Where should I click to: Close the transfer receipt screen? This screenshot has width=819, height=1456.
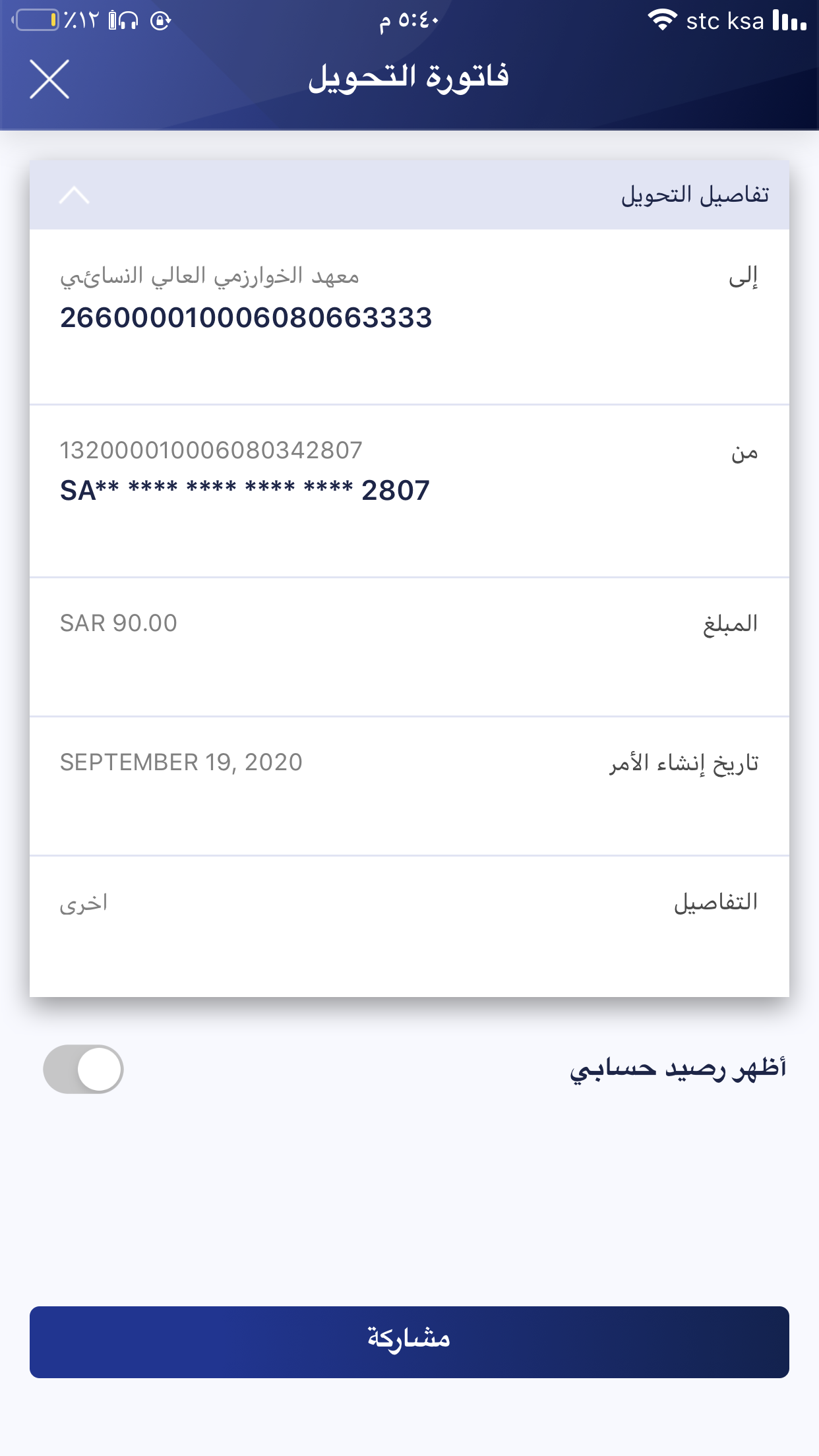[49, 79]
